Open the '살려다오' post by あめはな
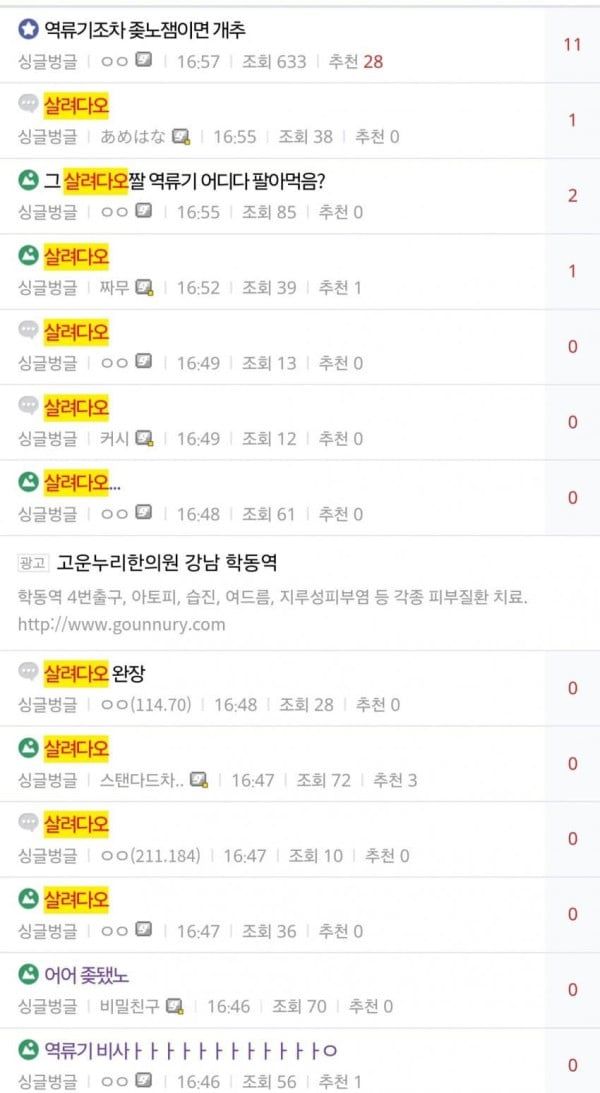Viewport: 600px width, 1093px height. (x=76, y=104)
